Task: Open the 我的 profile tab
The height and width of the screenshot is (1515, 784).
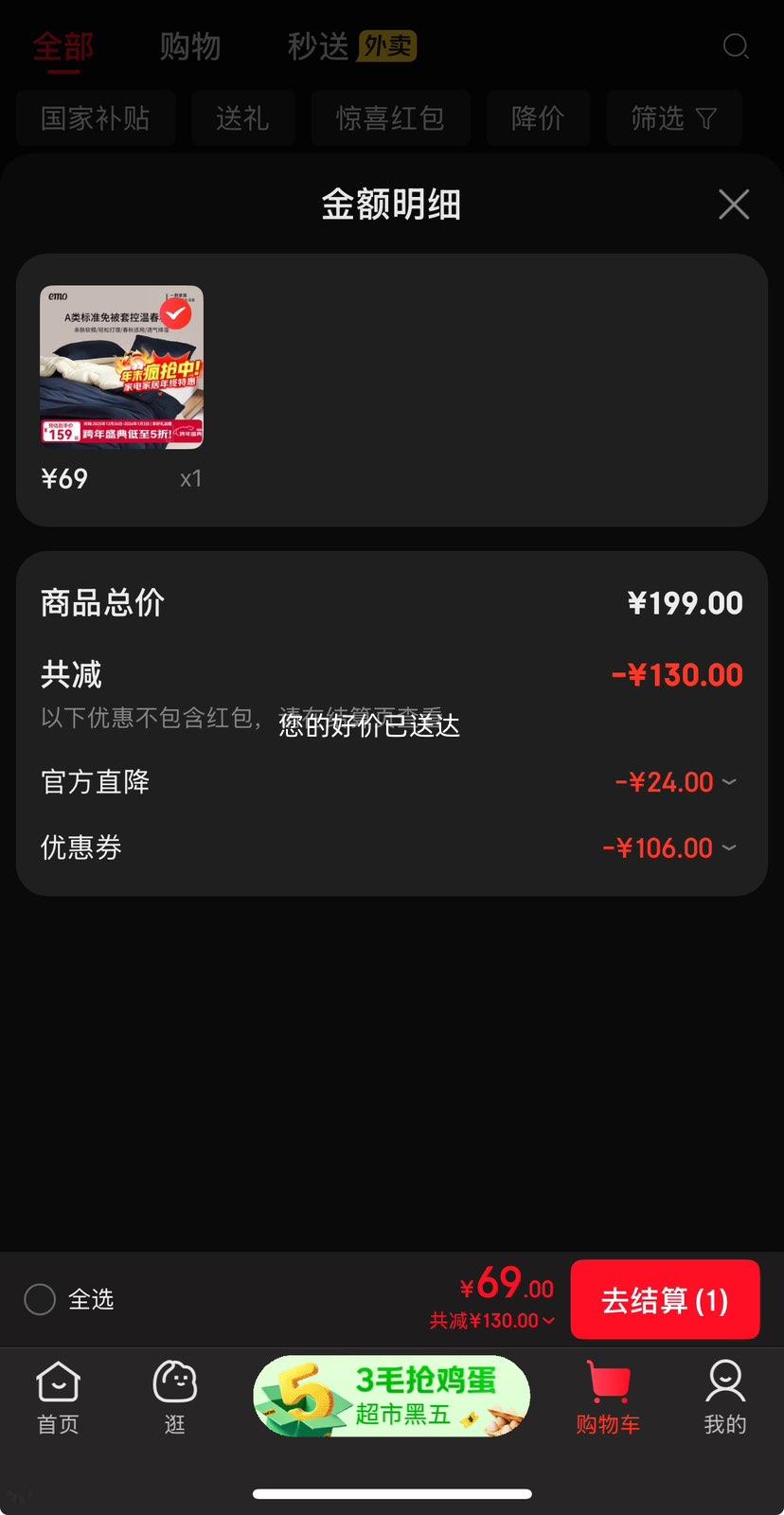Action: (x=724, y=1398)
